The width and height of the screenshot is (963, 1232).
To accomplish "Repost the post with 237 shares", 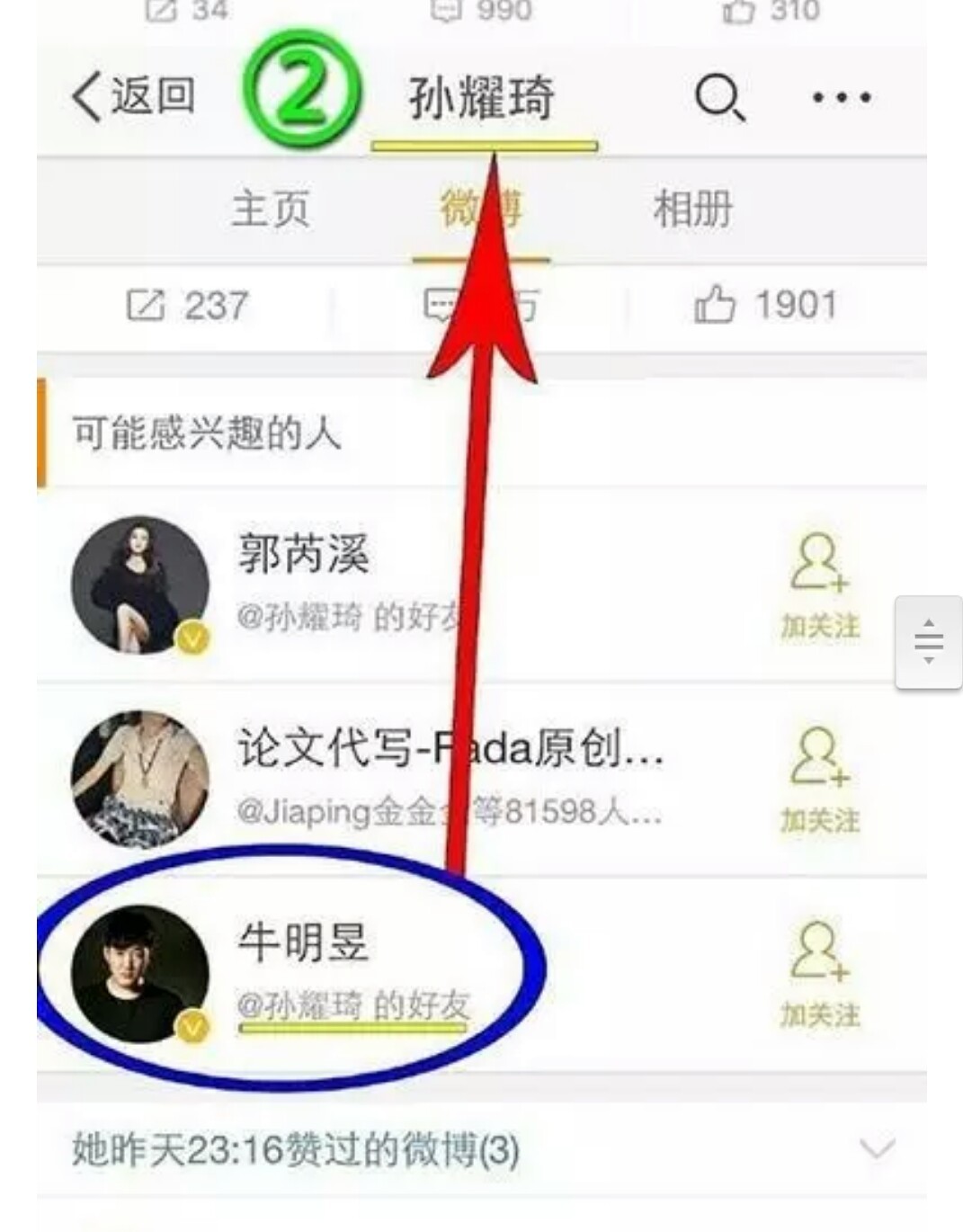I will [186, 306].
